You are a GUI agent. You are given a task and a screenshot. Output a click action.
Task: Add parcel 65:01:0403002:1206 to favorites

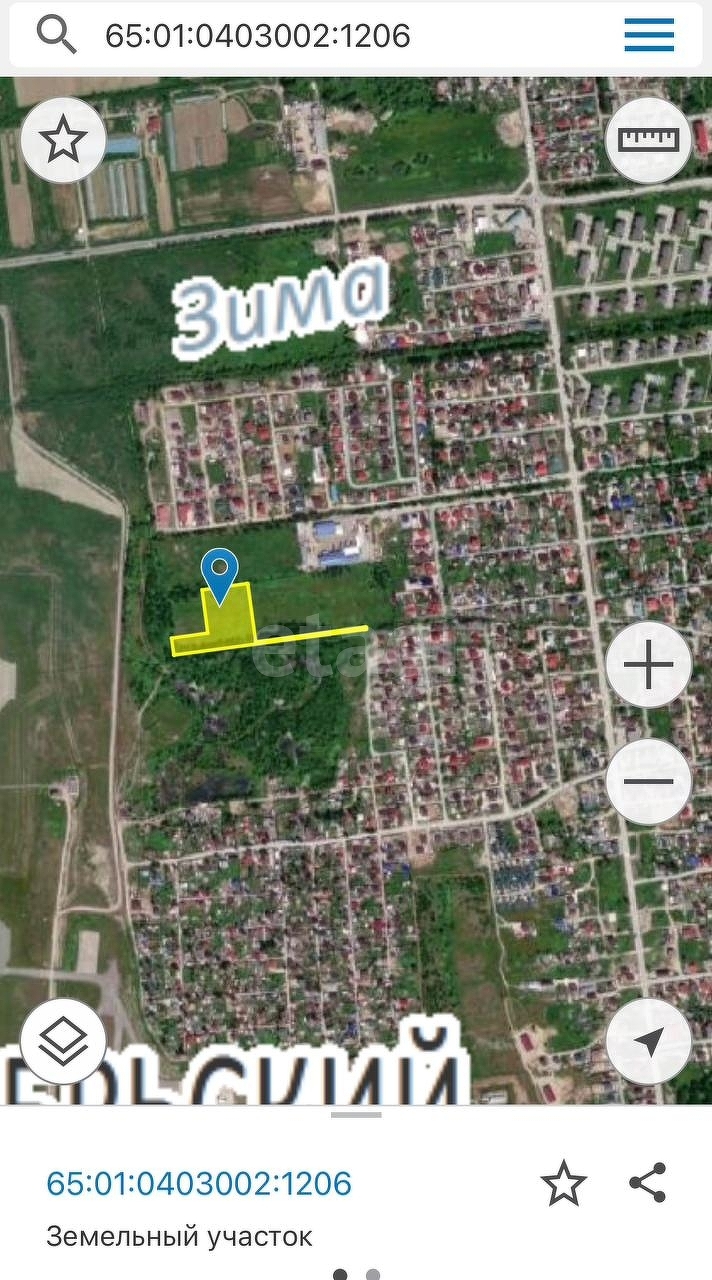563,1184
